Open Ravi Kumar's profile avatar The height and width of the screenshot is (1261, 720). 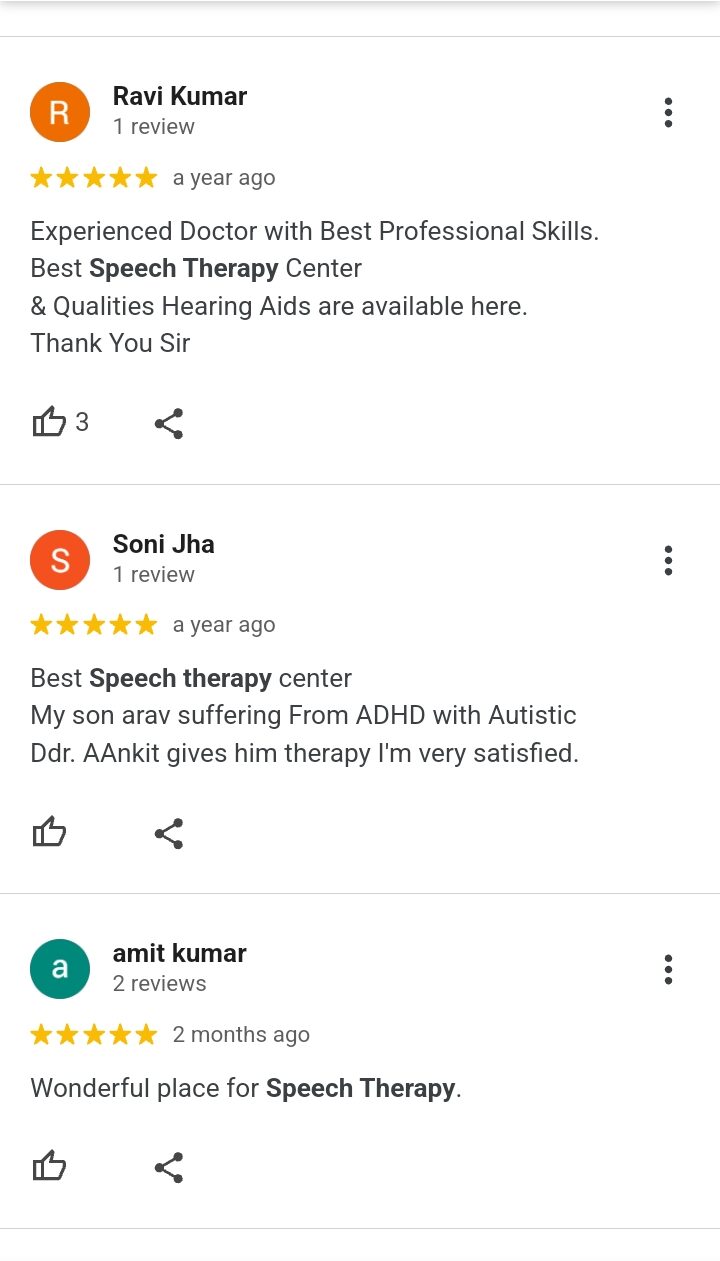pyautogui.click(x=60, y=112)
